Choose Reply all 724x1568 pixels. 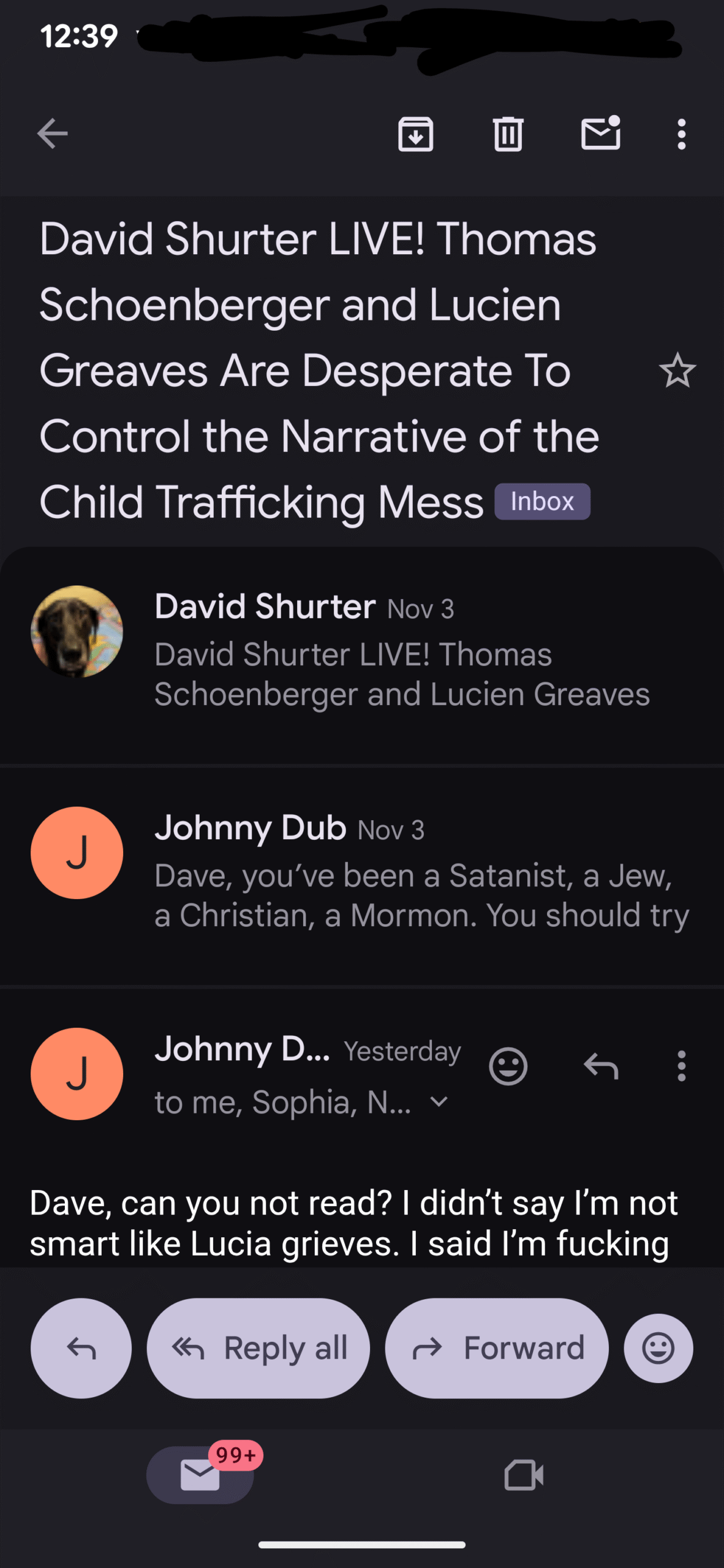[258, 1348]
